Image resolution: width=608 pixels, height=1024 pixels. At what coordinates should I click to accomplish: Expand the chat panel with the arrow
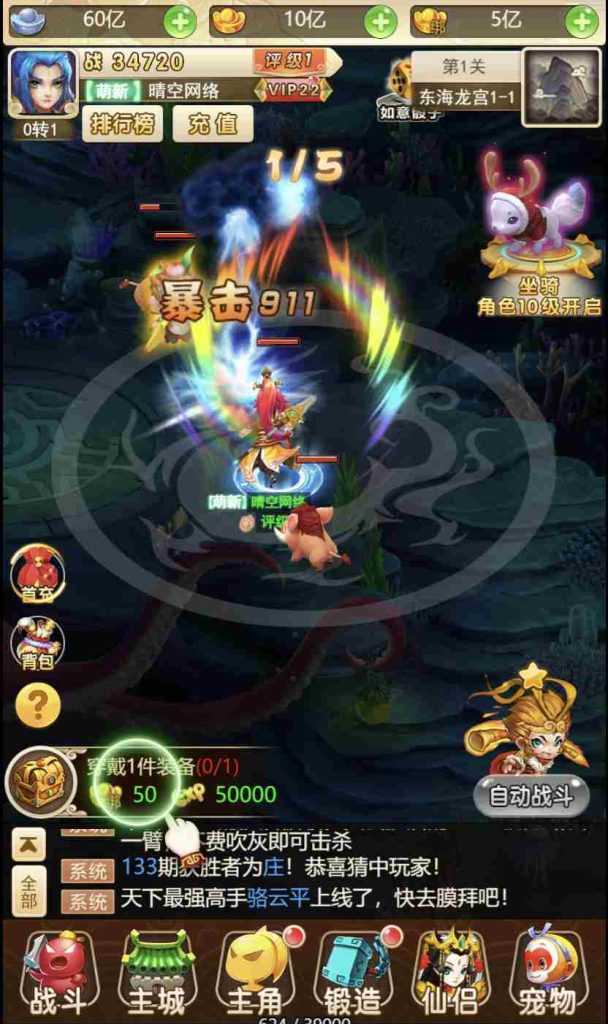coord(28,845)
